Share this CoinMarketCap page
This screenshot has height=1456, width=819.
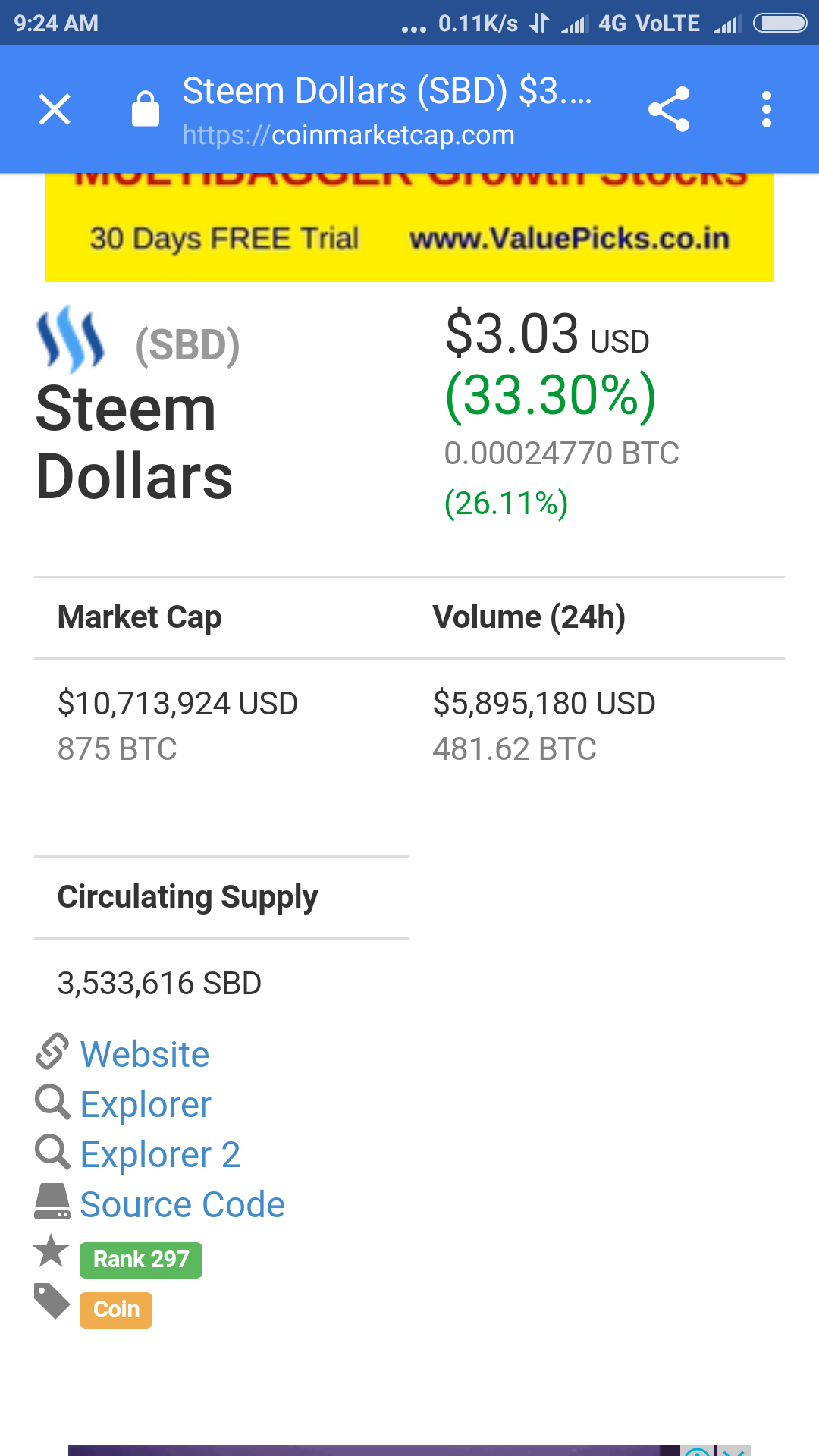[669, 109]
